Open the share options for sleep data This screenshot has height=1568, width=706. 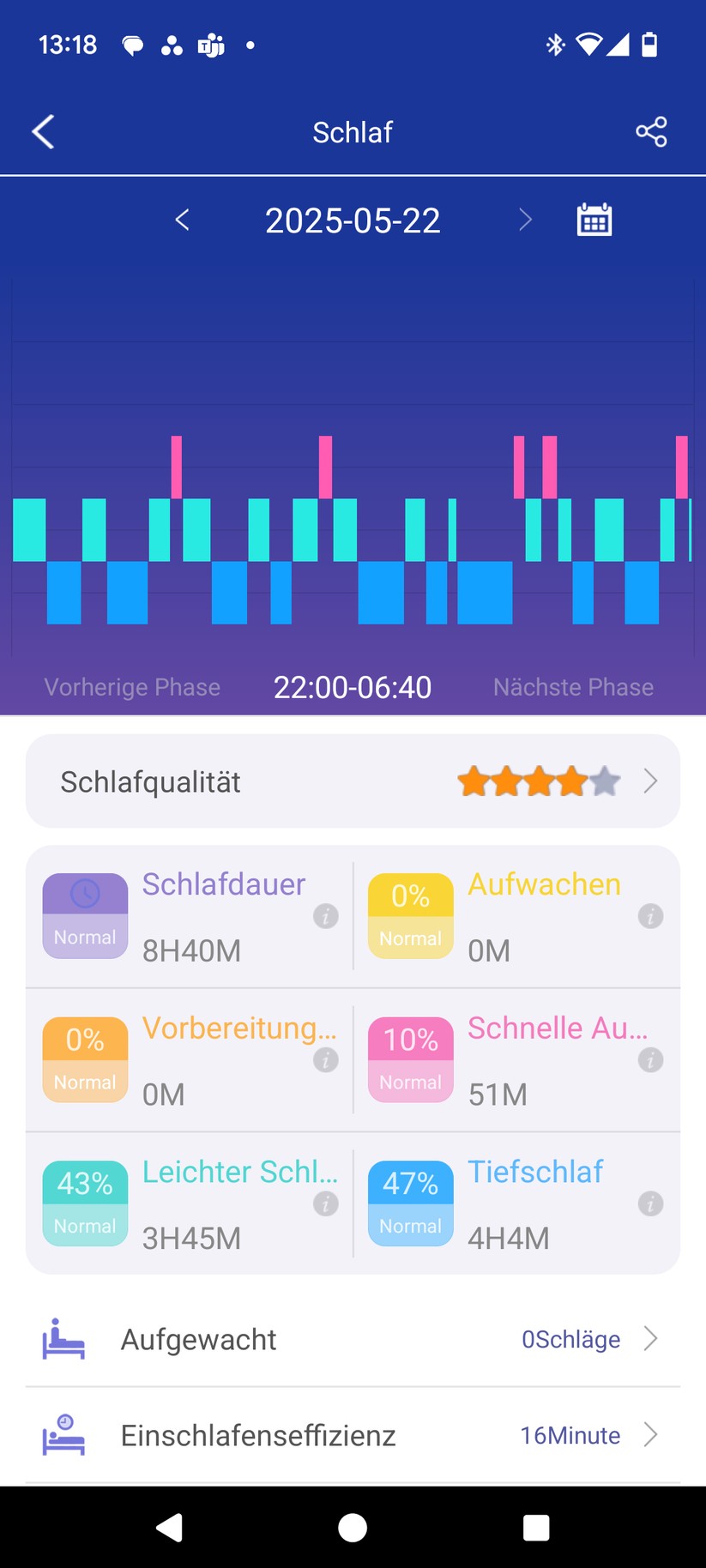652,131
